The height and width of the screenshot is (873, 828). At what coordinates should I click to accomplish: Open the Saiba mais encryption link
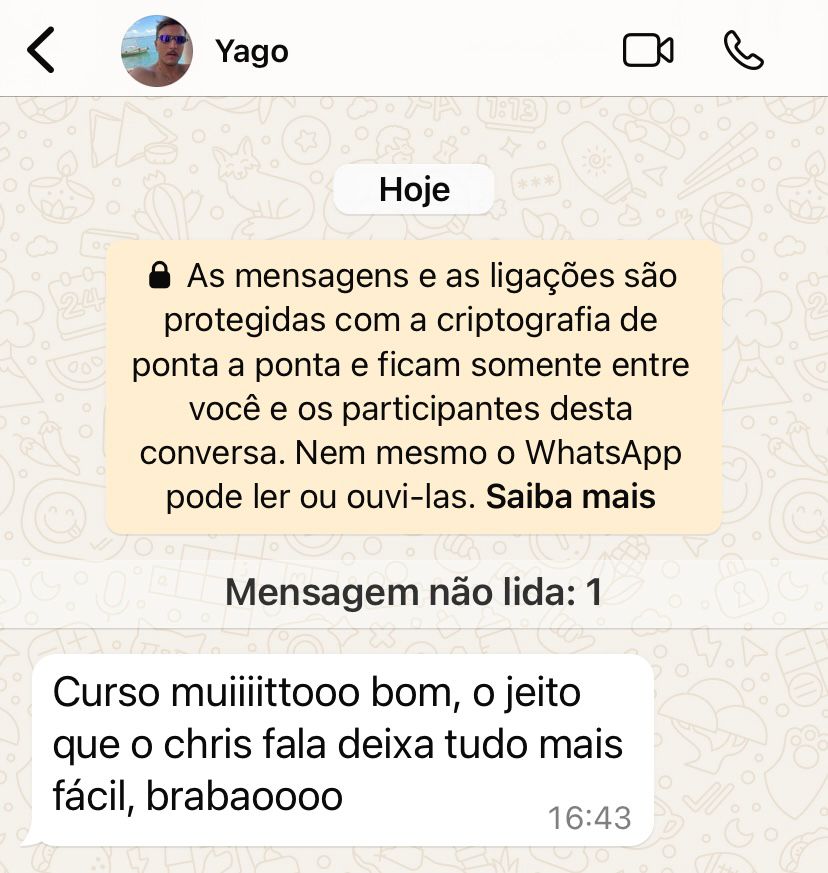(570, 497)
